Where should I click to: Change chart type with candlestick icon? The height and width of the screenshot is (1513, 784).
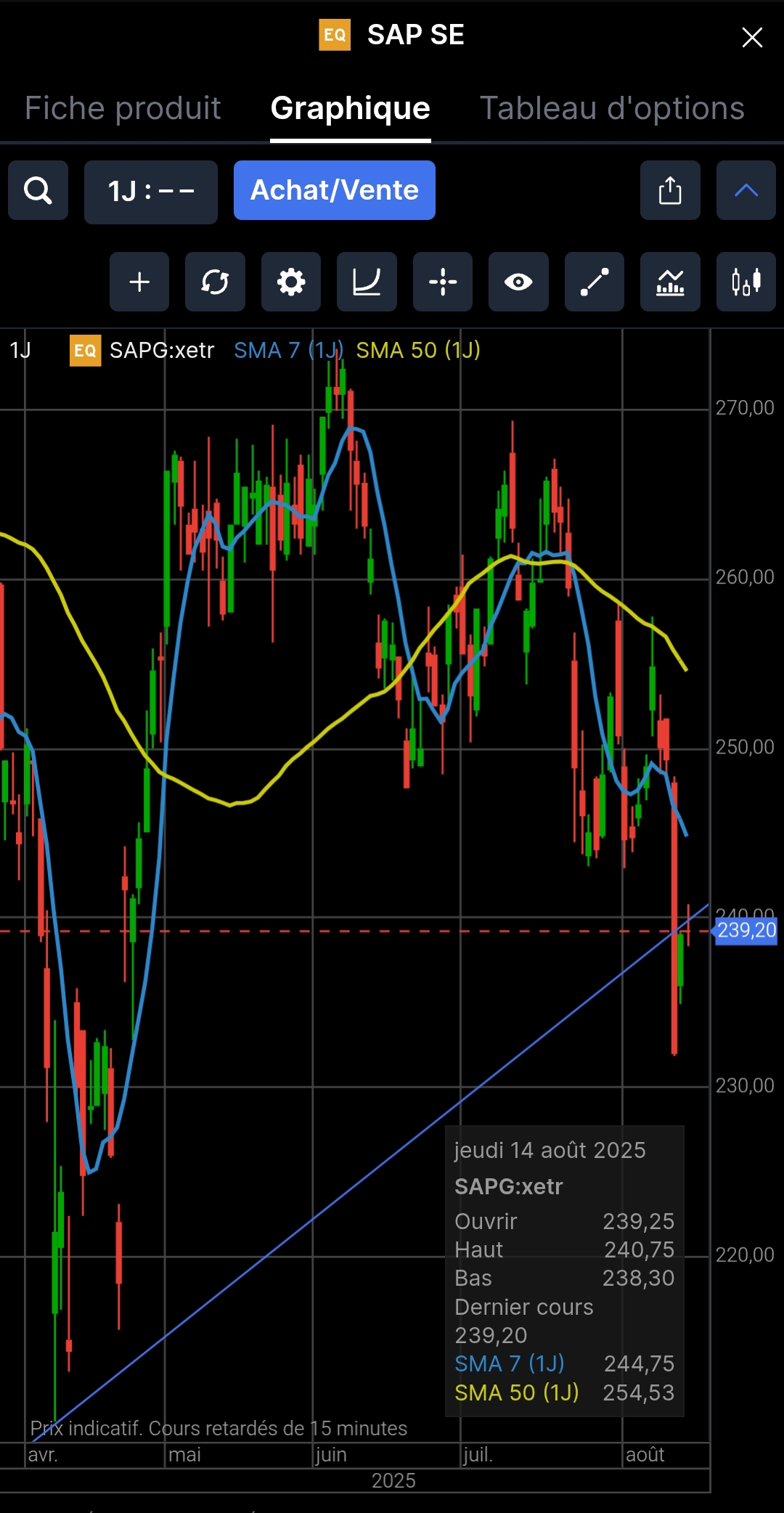[x=746, y=282]
